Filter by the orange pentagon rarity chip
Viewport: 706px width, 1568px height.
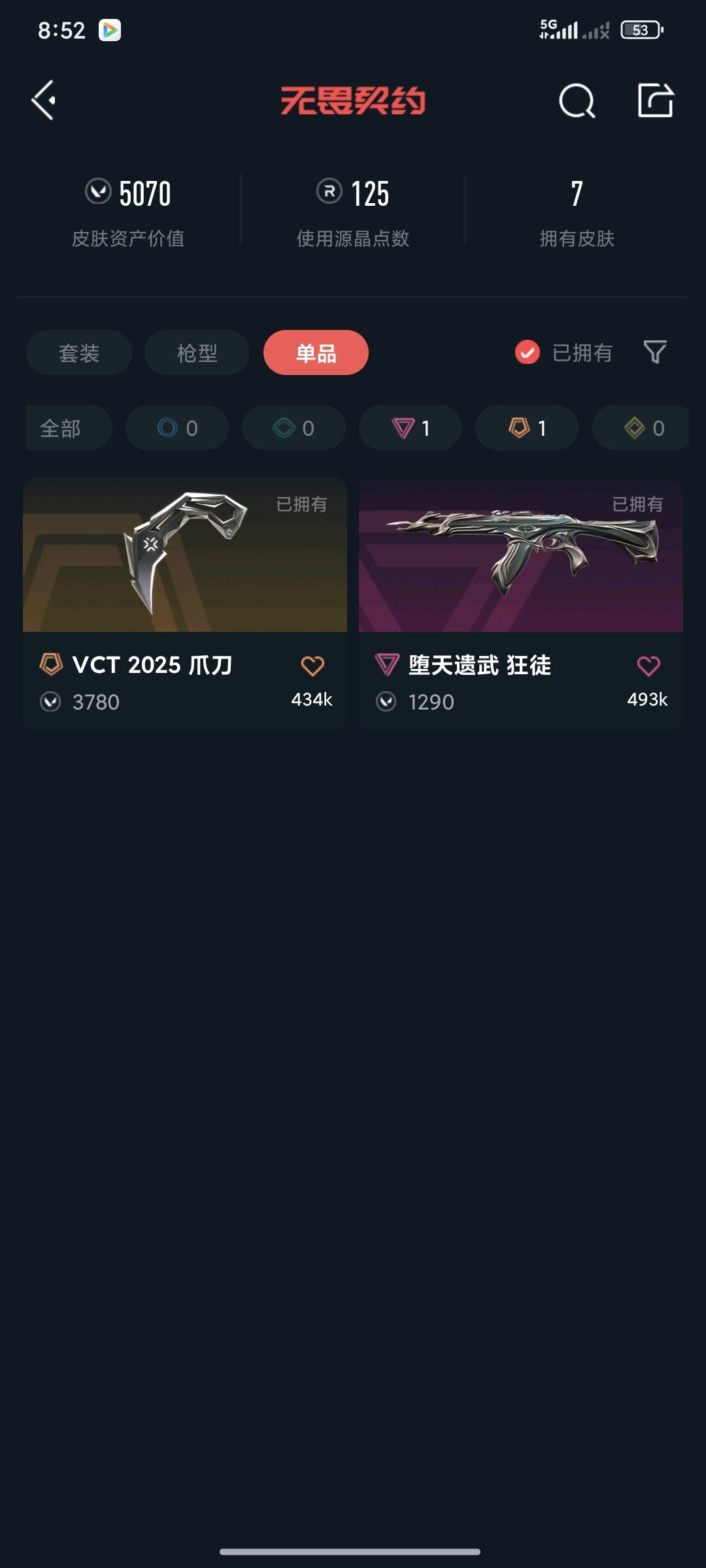(527, 428)
